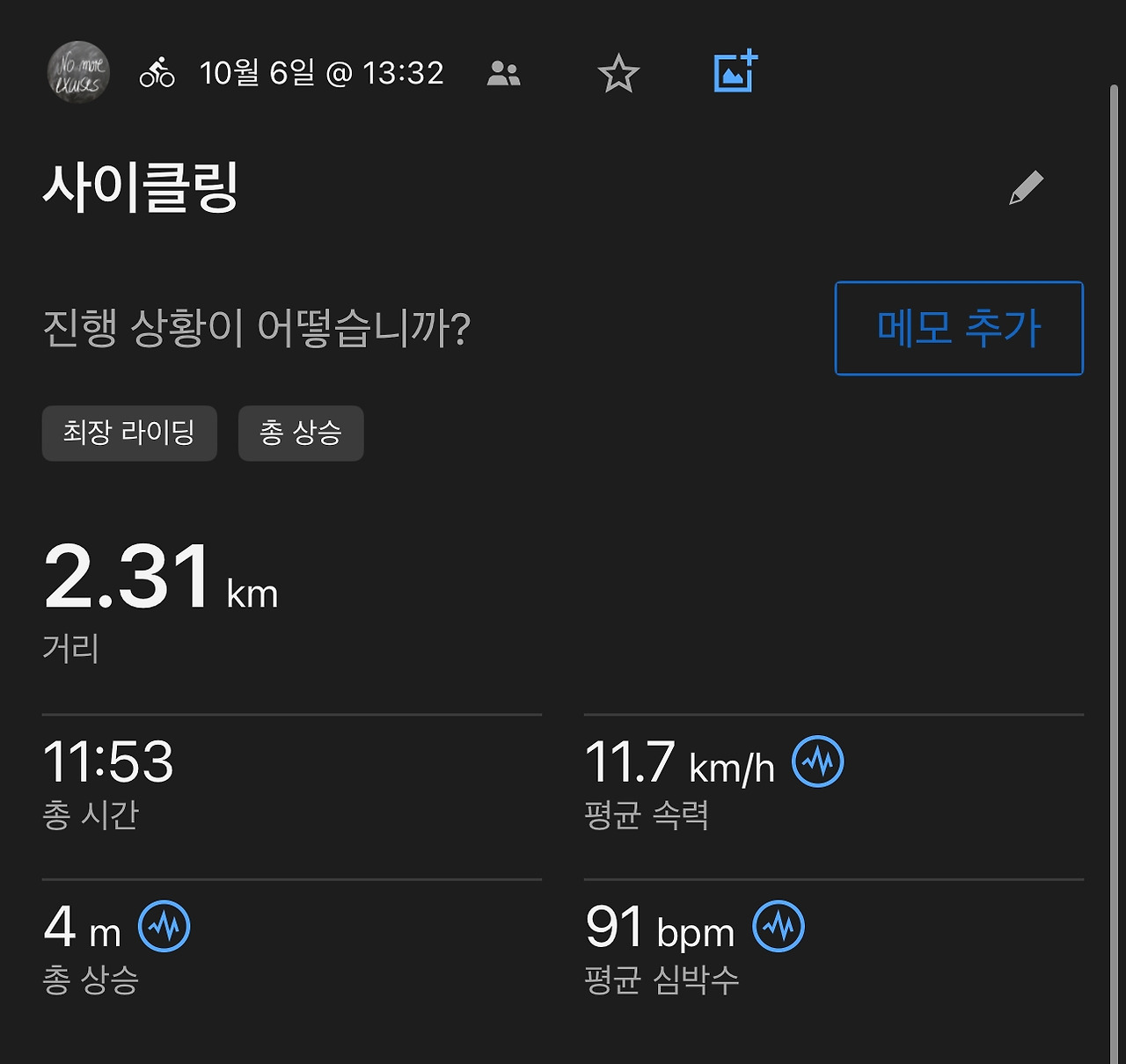Mark this activity as favorite

[x=618, y=74]
